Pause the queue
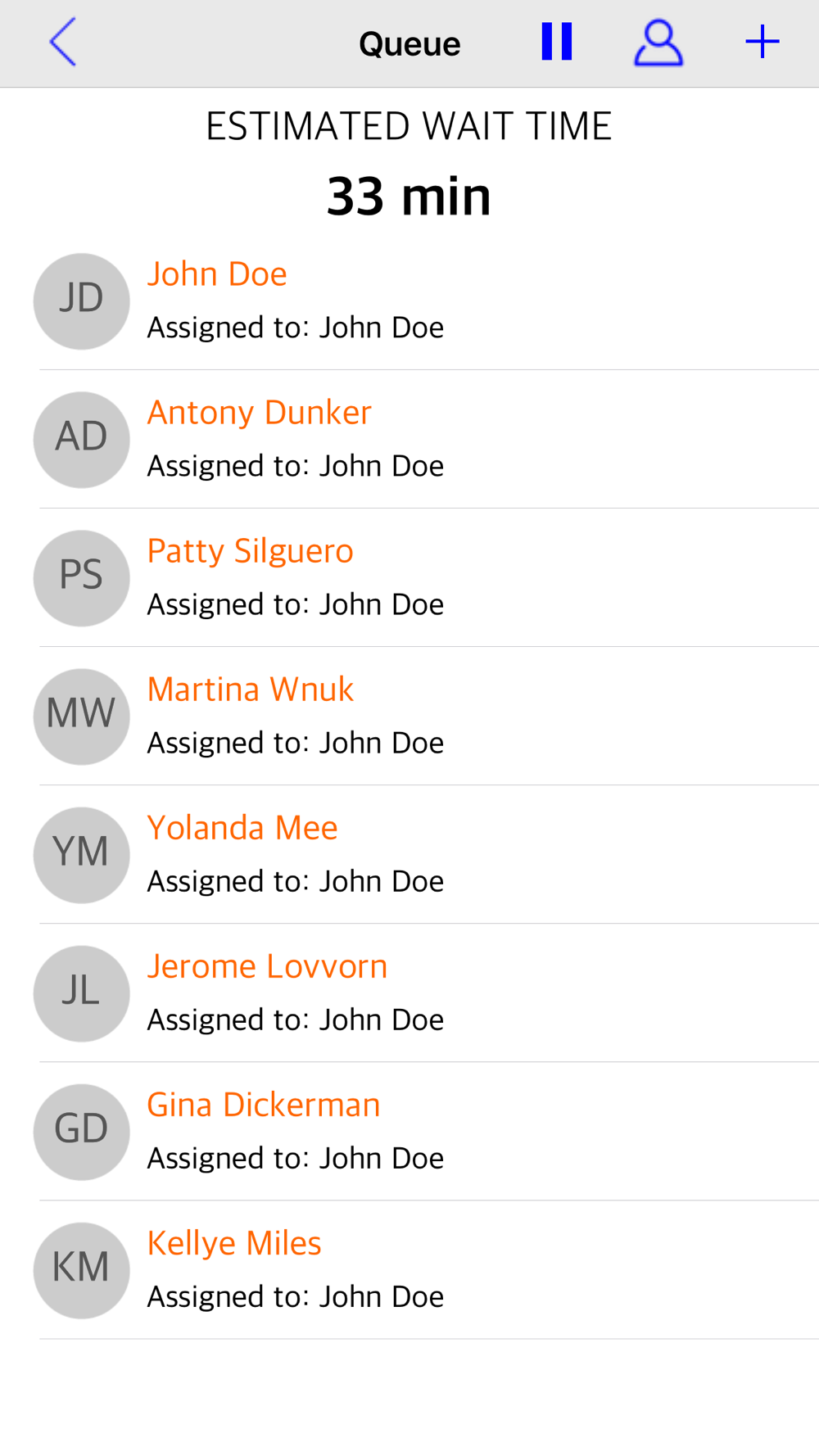This screenshot has width=819, height=1456. [x=557, y=42]
